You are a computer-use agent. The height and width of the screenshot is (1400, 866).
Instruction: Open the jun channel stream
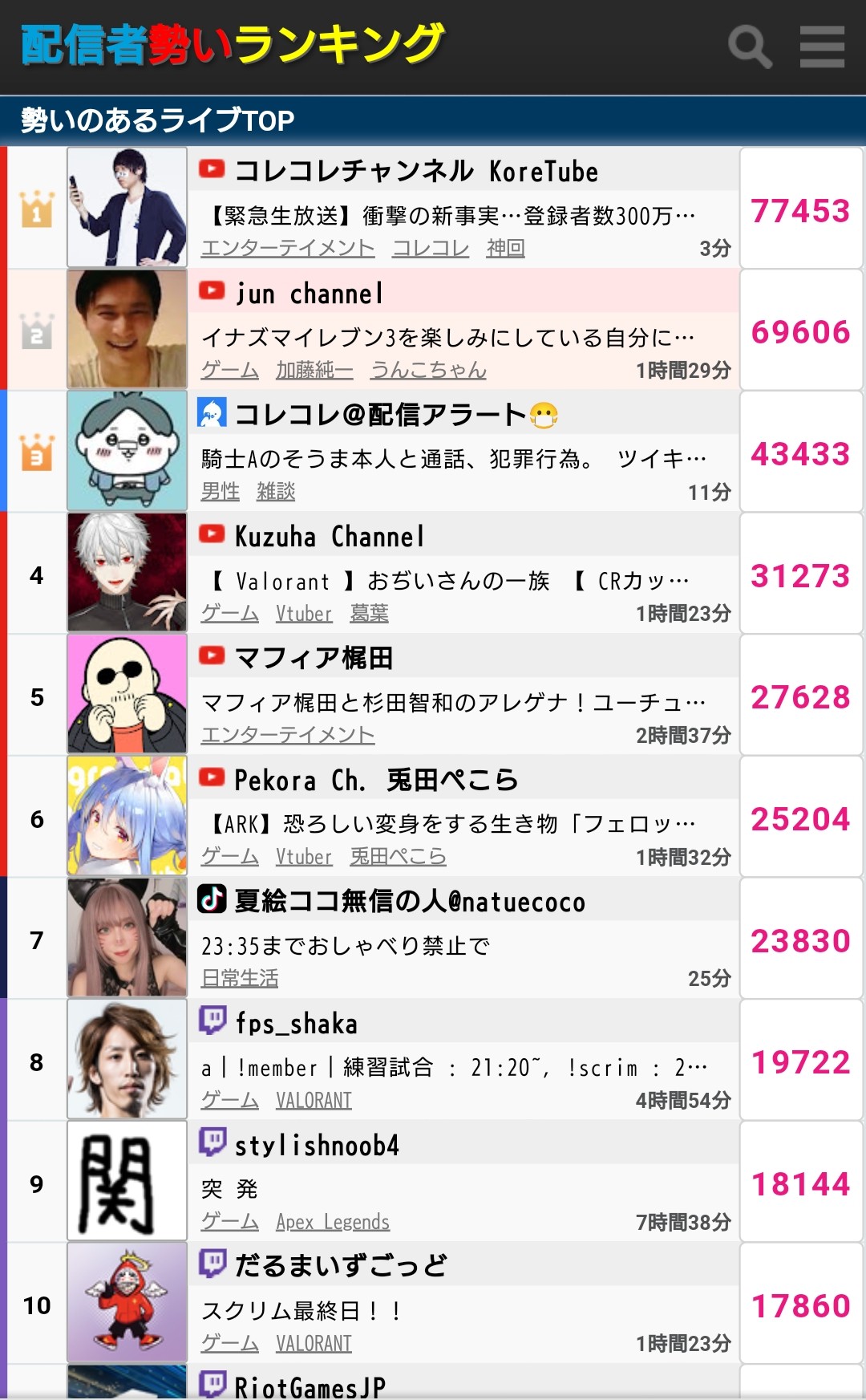tap(310, 294)
